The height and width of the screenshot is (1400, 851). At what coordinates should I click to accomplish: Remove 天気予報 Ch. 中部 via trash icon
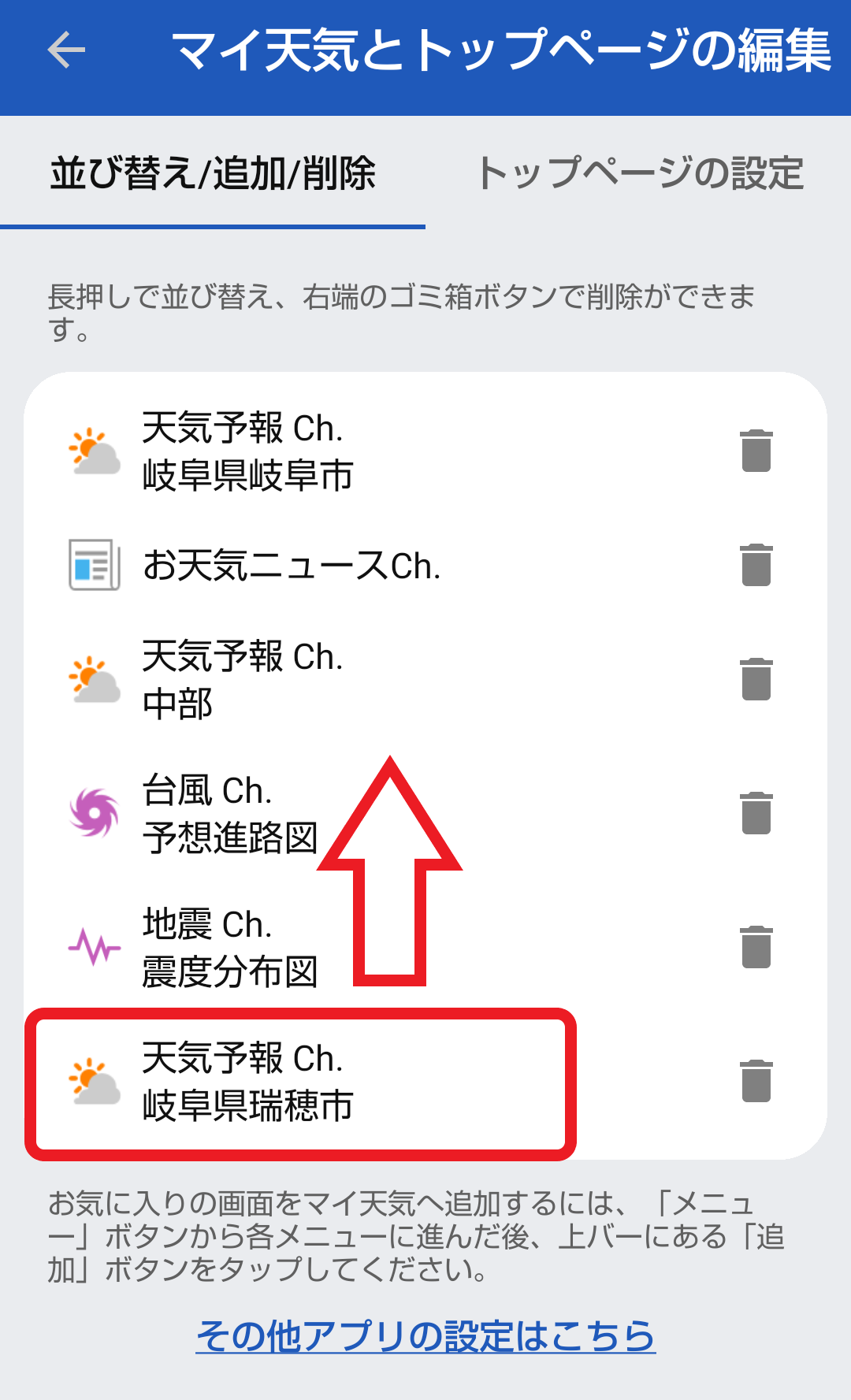click(x=756, y=679)
